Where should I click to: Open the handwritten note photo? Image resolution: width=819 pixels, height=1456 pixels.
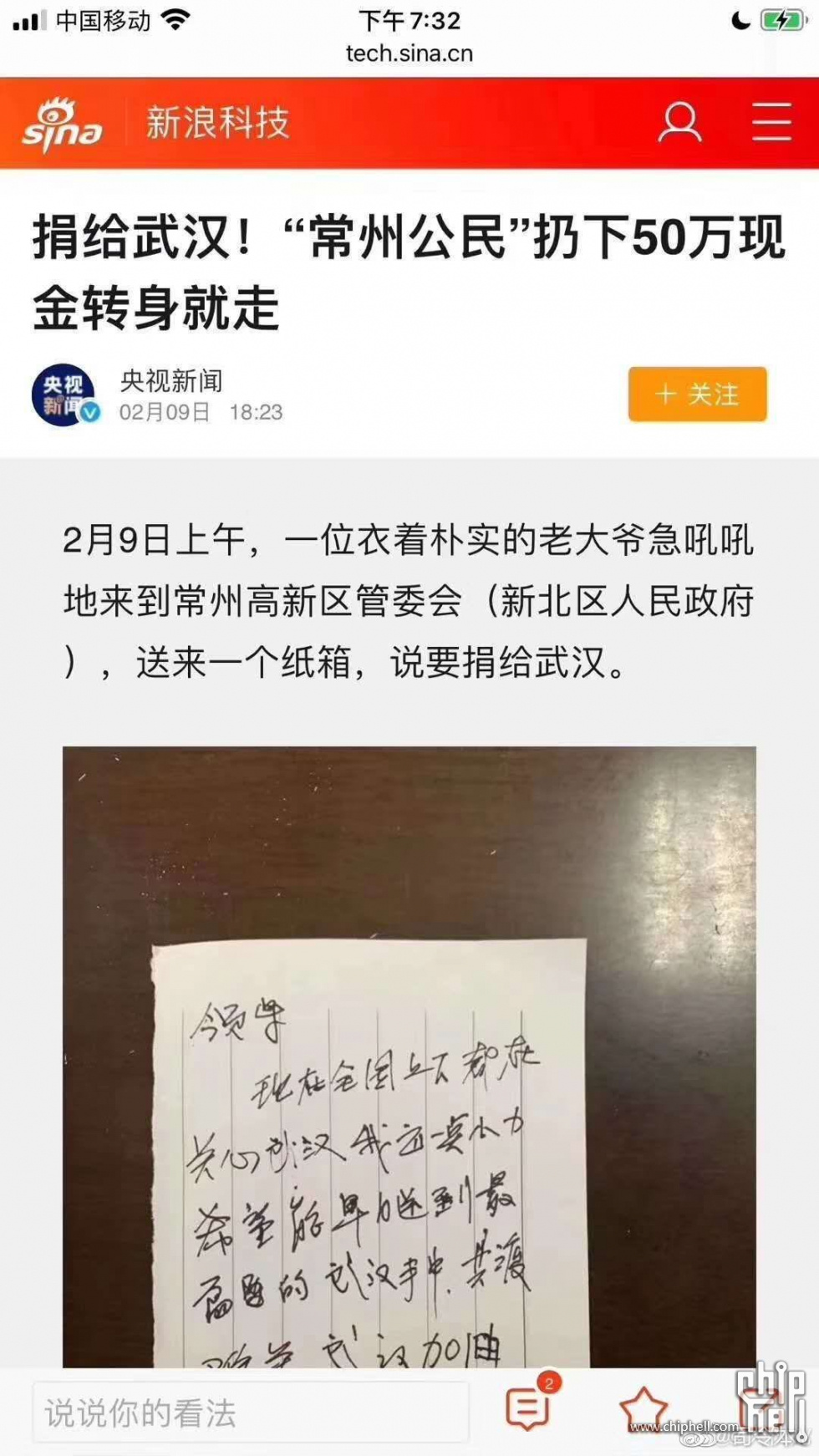point(409,1053)
